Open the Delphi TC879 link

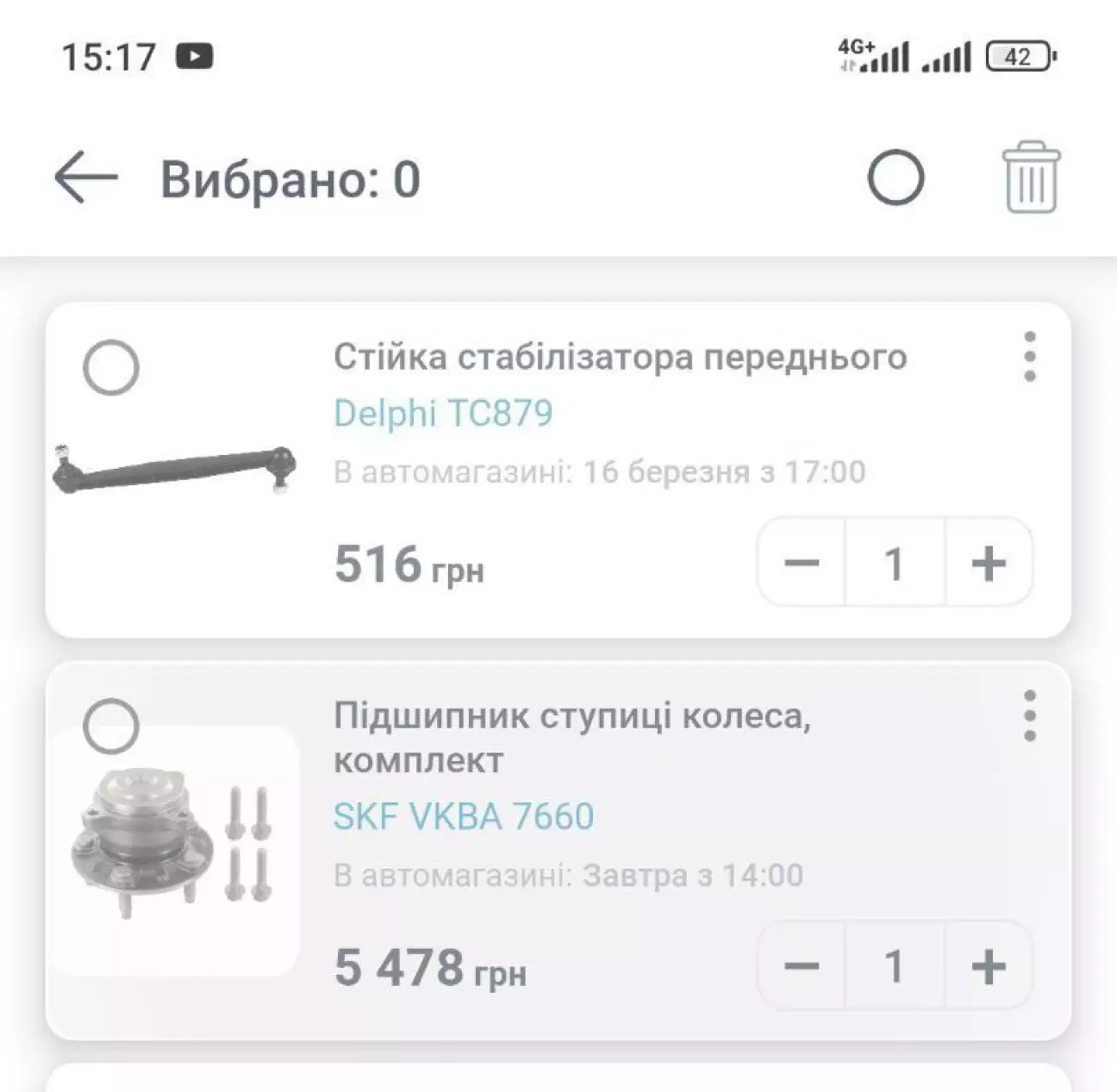click(x=443, y=414)
